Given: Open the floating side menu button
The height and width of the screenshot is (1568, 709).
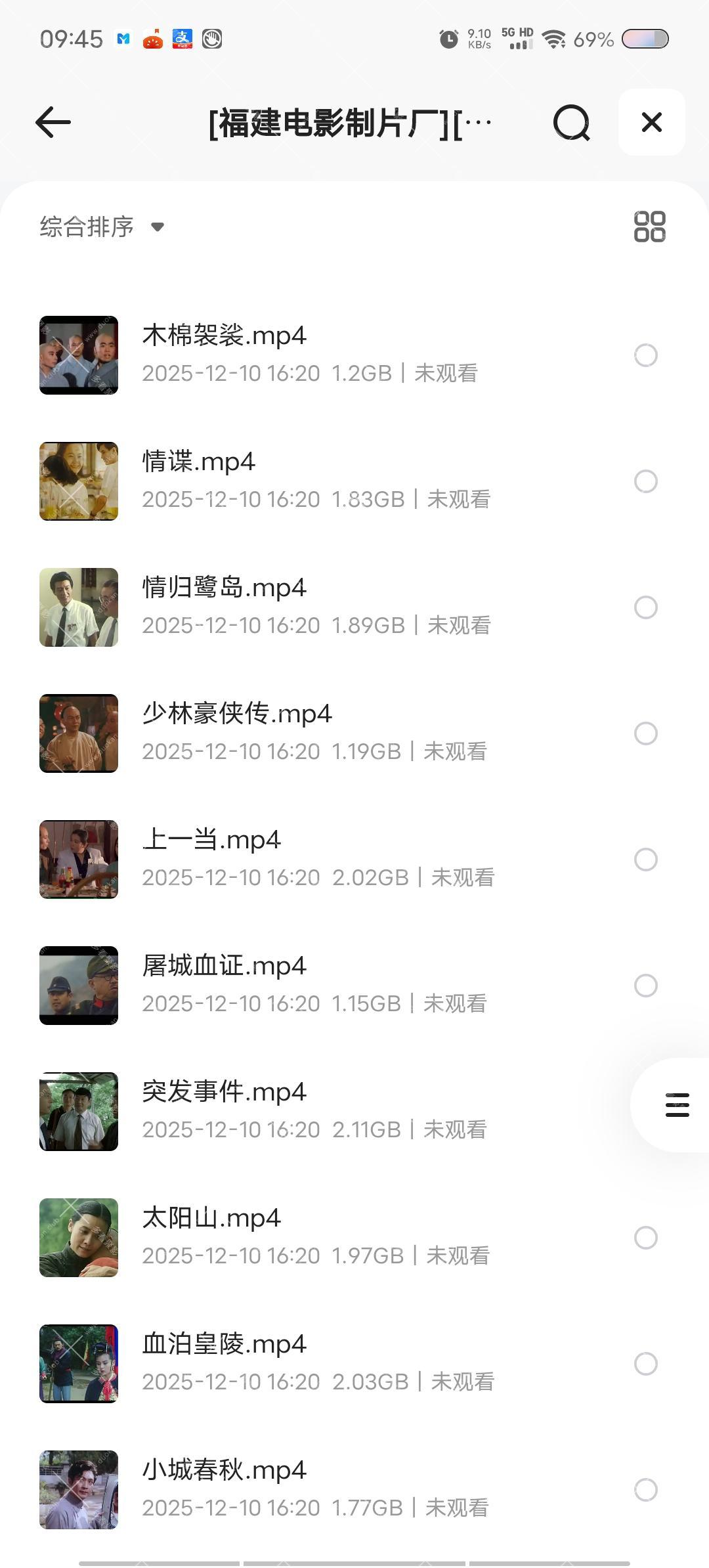Looking at the screenshot, I should pos(677,1105).
